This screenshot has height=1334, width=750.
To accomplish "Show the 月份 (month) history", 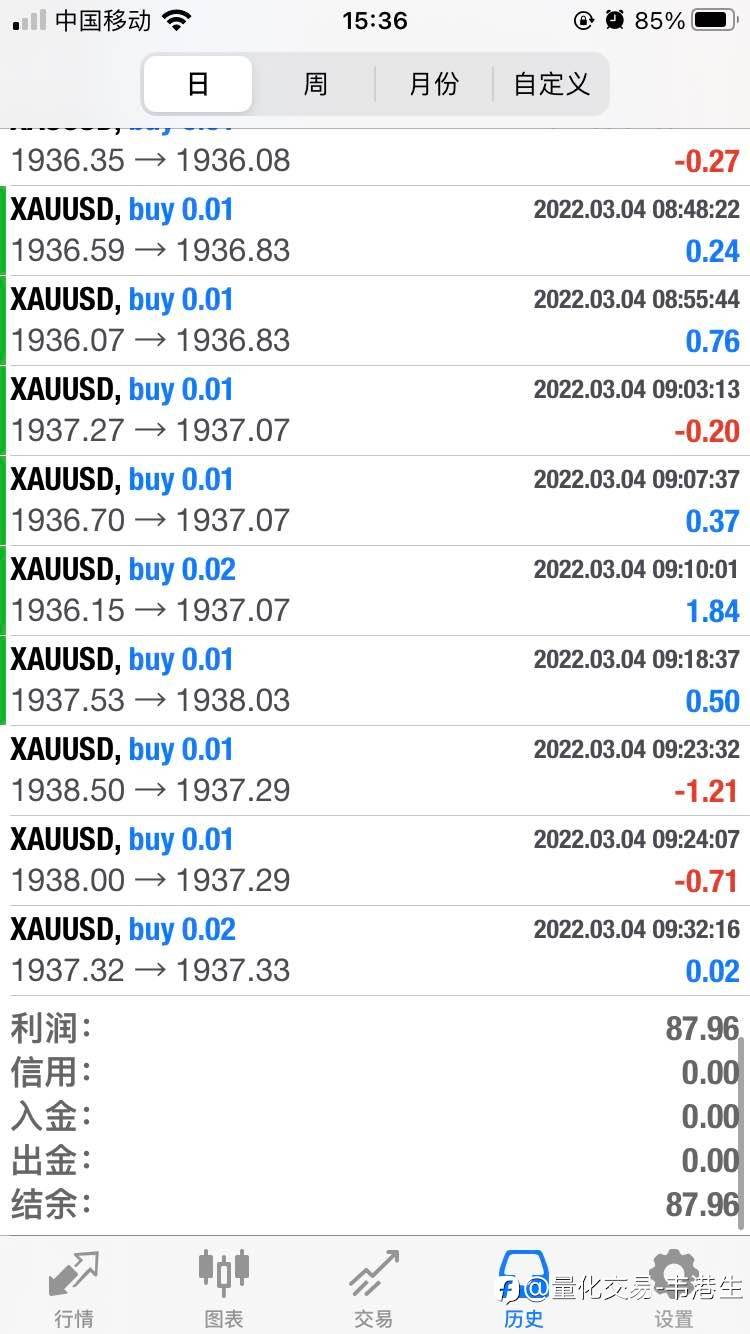I will point(433,84).
